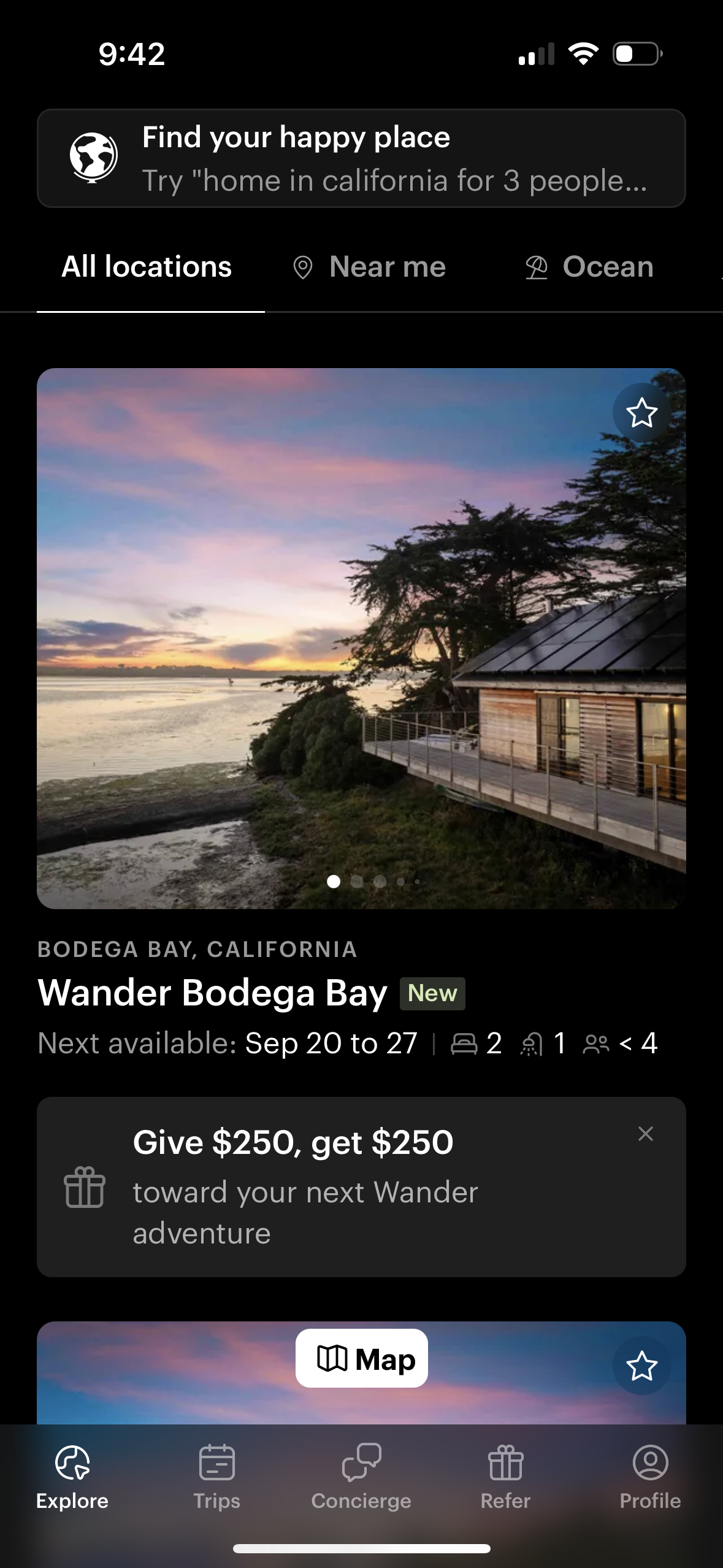Open the Map view
This screenshot has height=1568, width=723.
362,1359
